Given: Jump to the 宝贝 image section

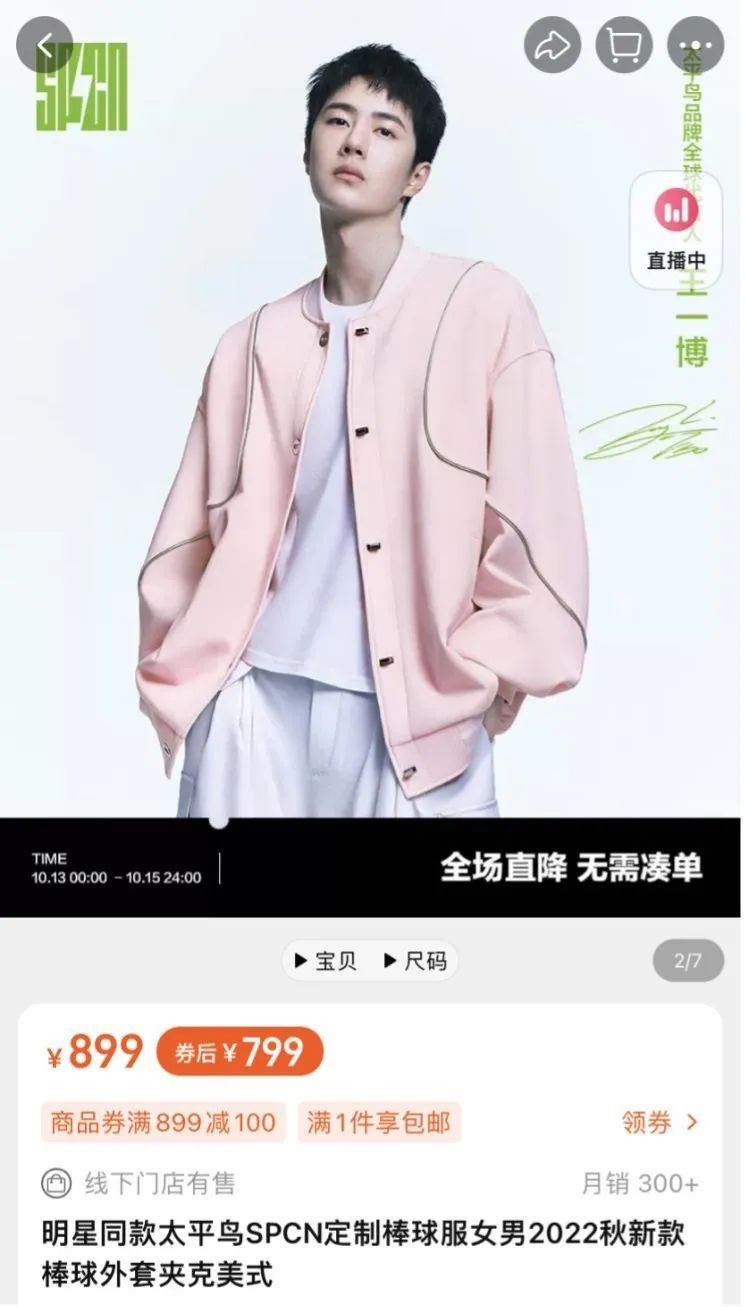Looking at the screenshot, I should (325, 961).
